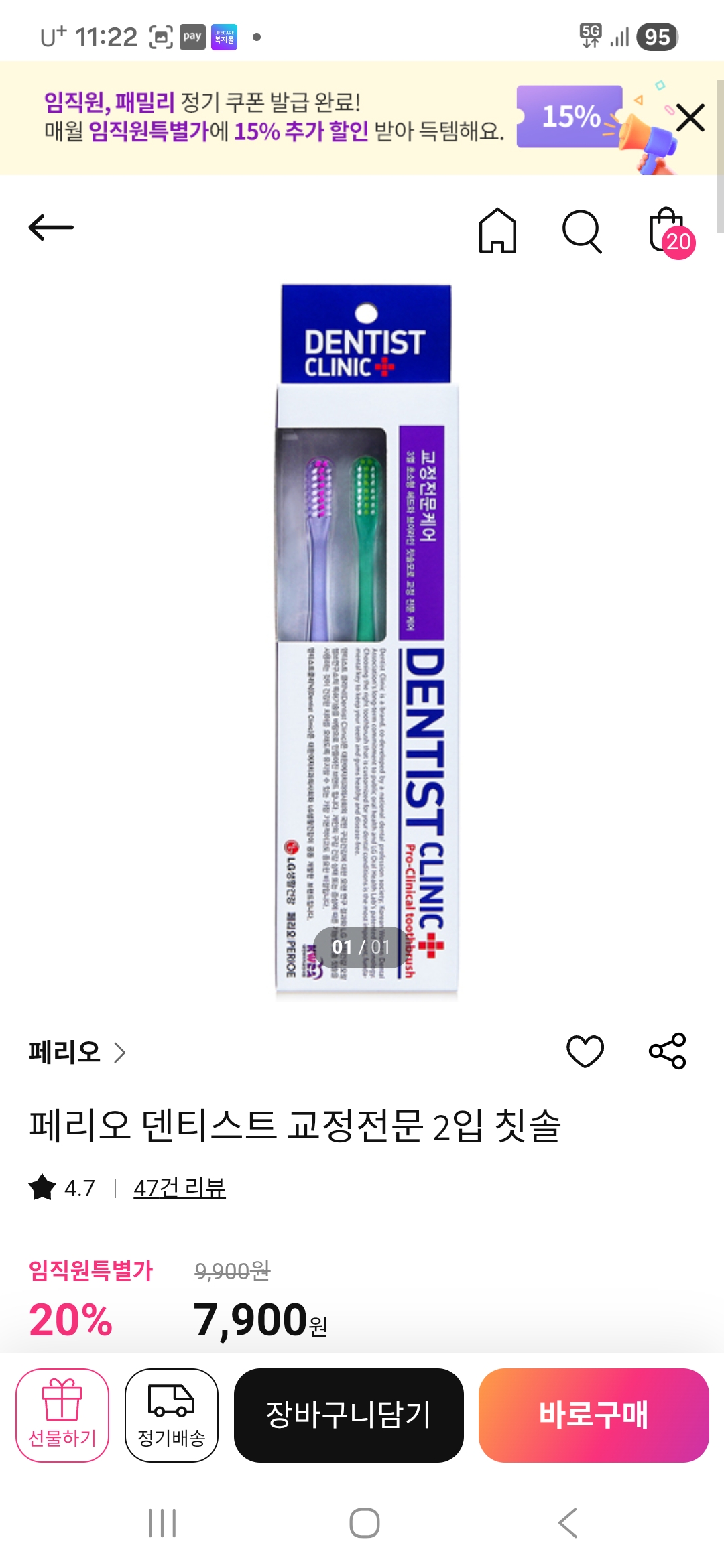
Task: Open recent apps from the navigation bar
Action: click(x=162, y=1523)
